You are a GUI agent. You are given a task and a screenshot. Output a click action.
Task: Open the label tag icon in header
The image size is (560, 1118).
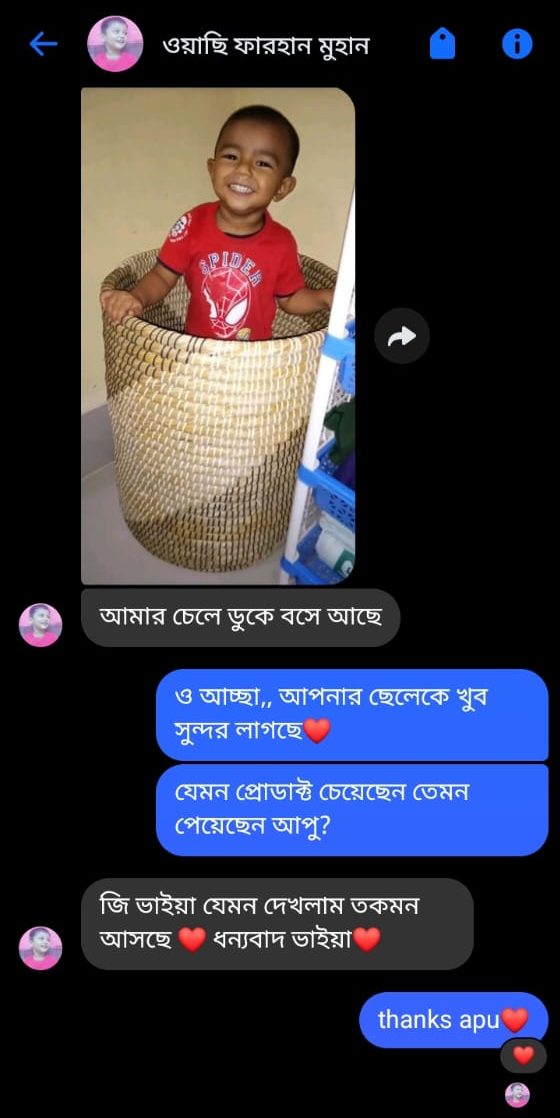click(442, 44)
